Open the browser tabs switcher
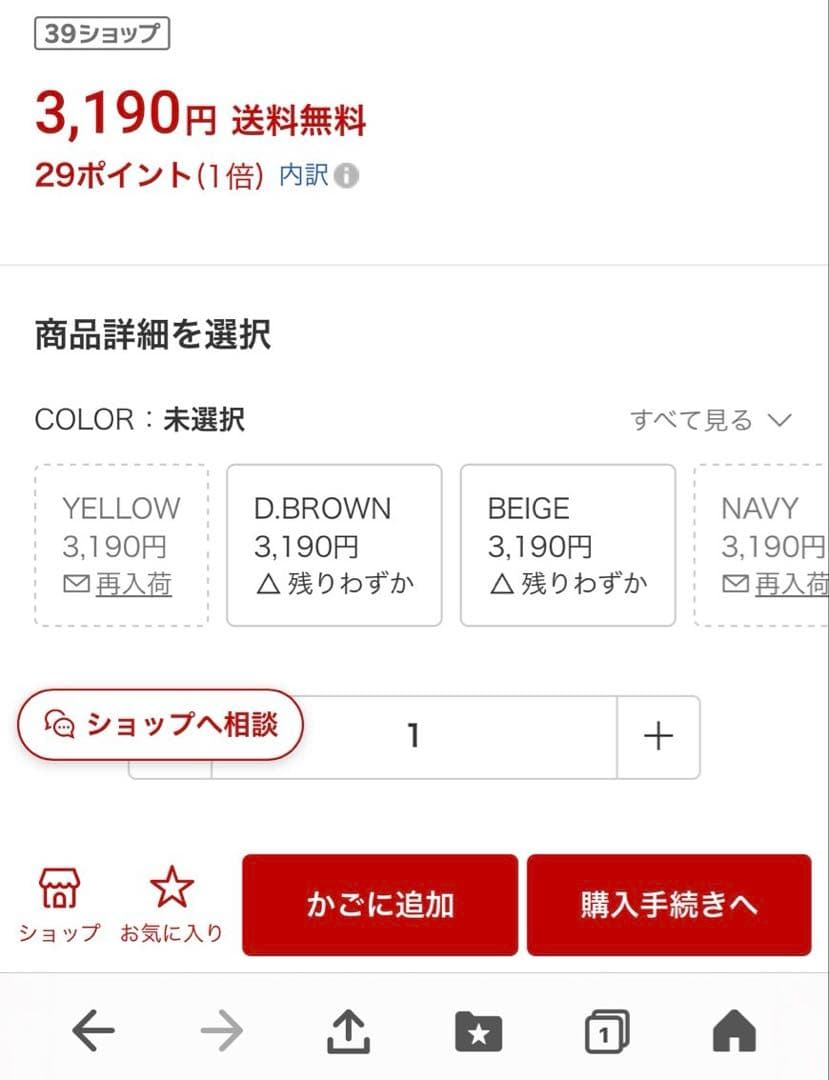The height and width of the screenshot is (1080, 829). click(607, 1031)
